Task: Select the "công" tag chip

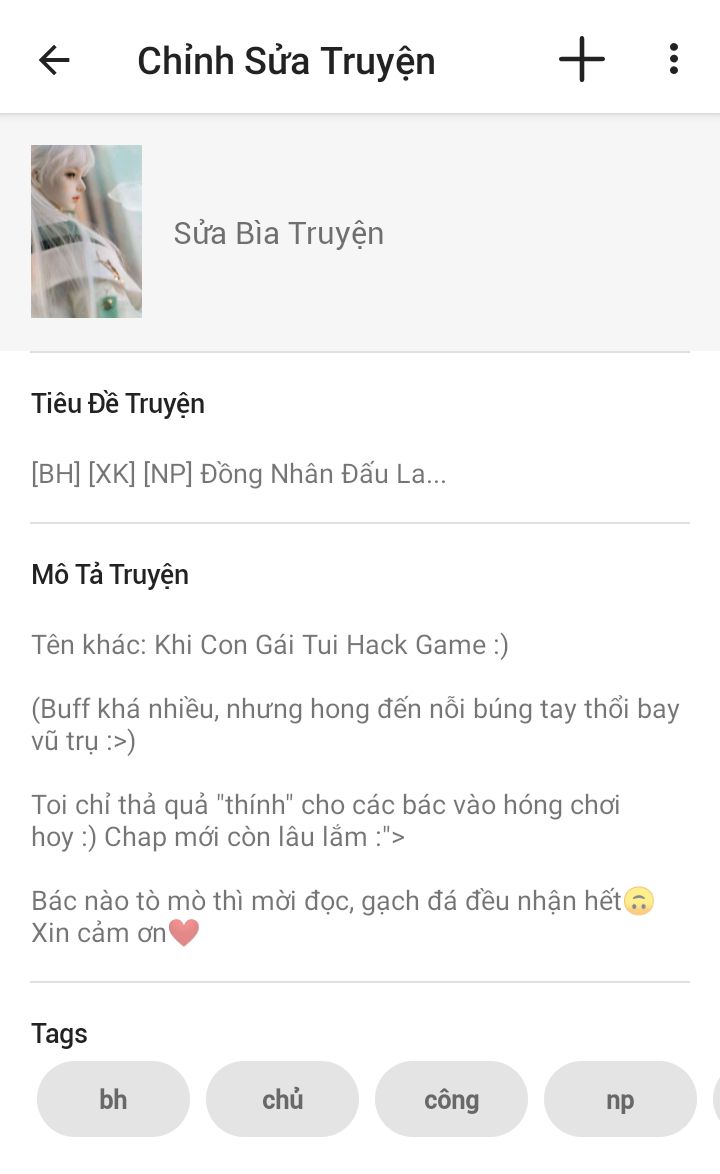Action: click(x=451, y=1099)
